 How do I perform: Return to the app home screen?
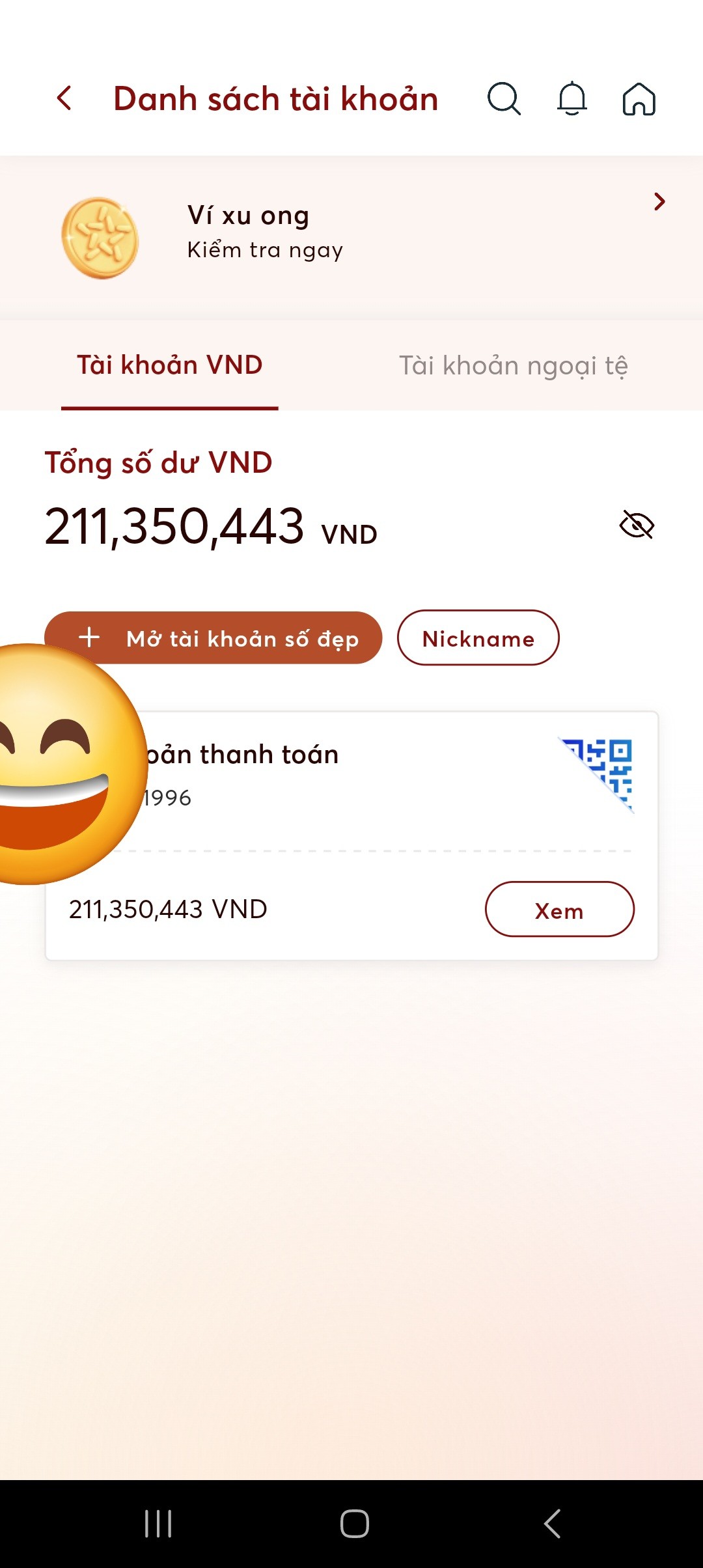tap(639, 99)
